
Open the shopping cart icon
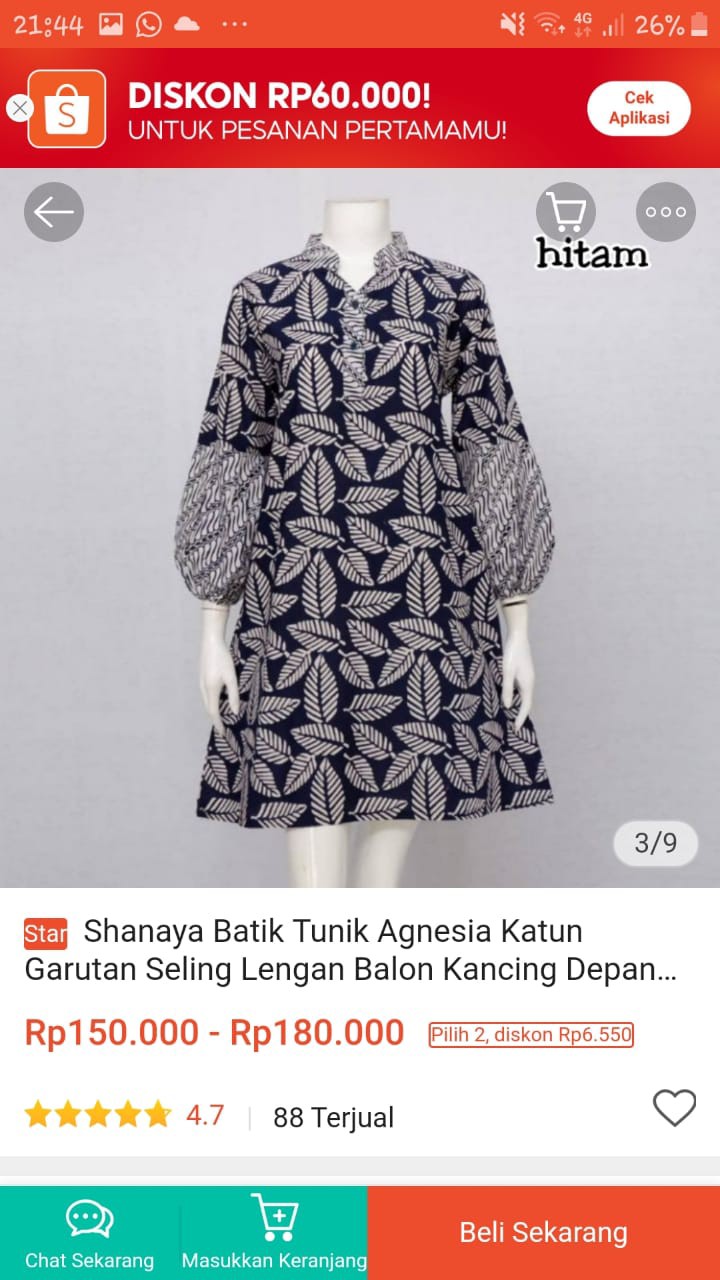567,211
